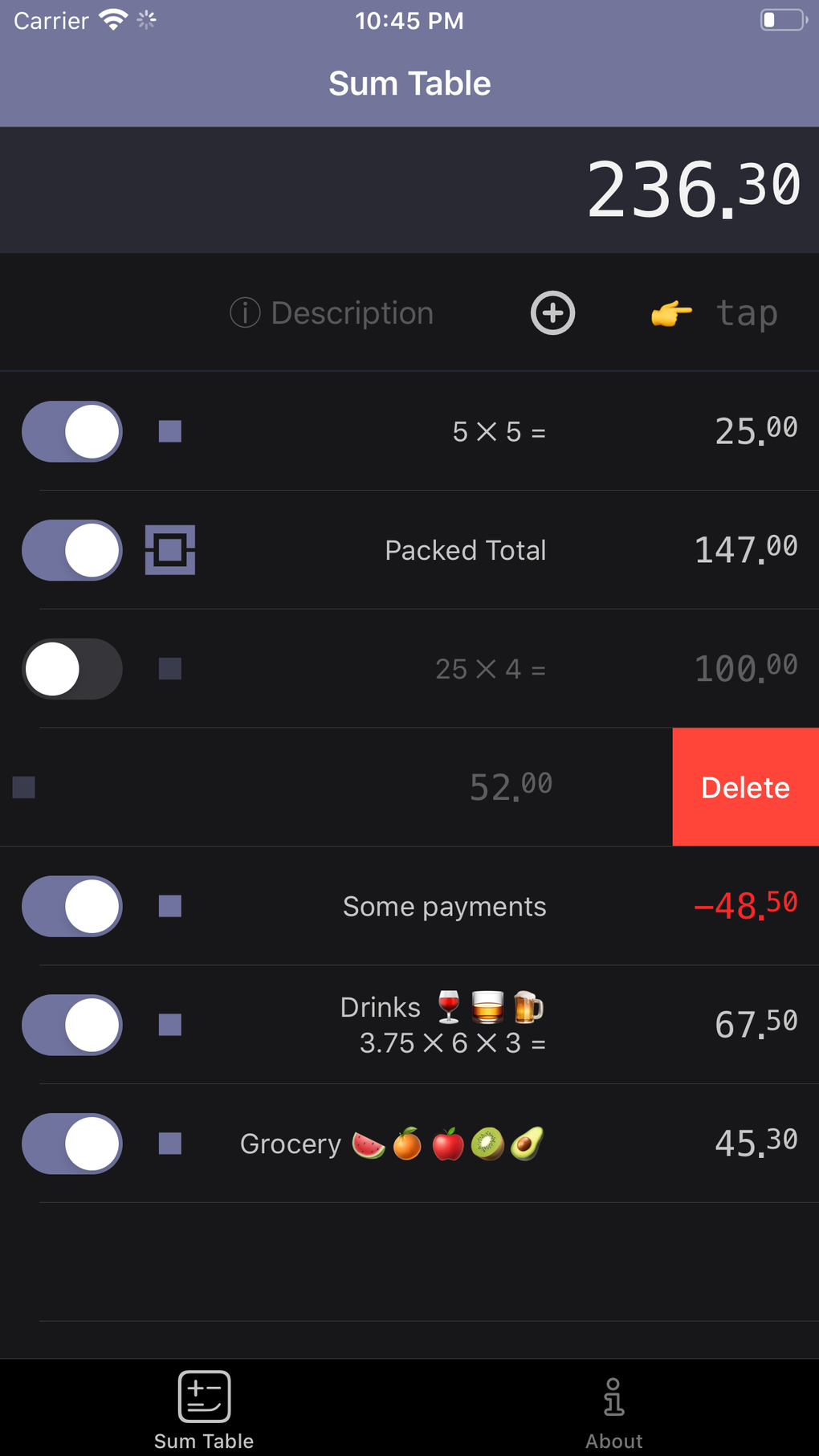Turn off the Some payments switch
The height and width of the screenshot is (1456, 819).
pos(72,907)
